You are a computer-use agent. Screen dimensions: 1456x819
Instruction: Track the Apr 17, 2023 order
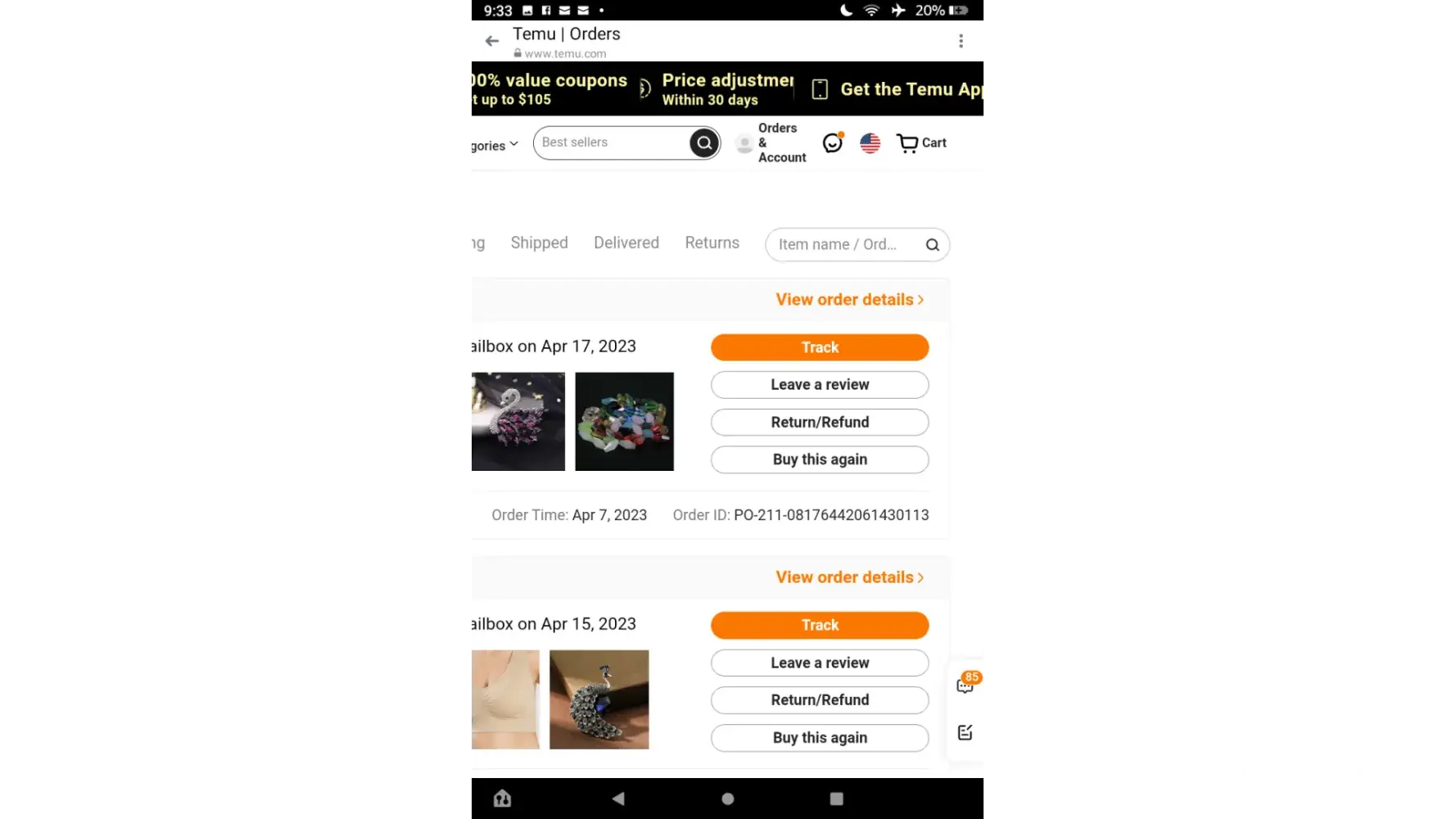819,347
